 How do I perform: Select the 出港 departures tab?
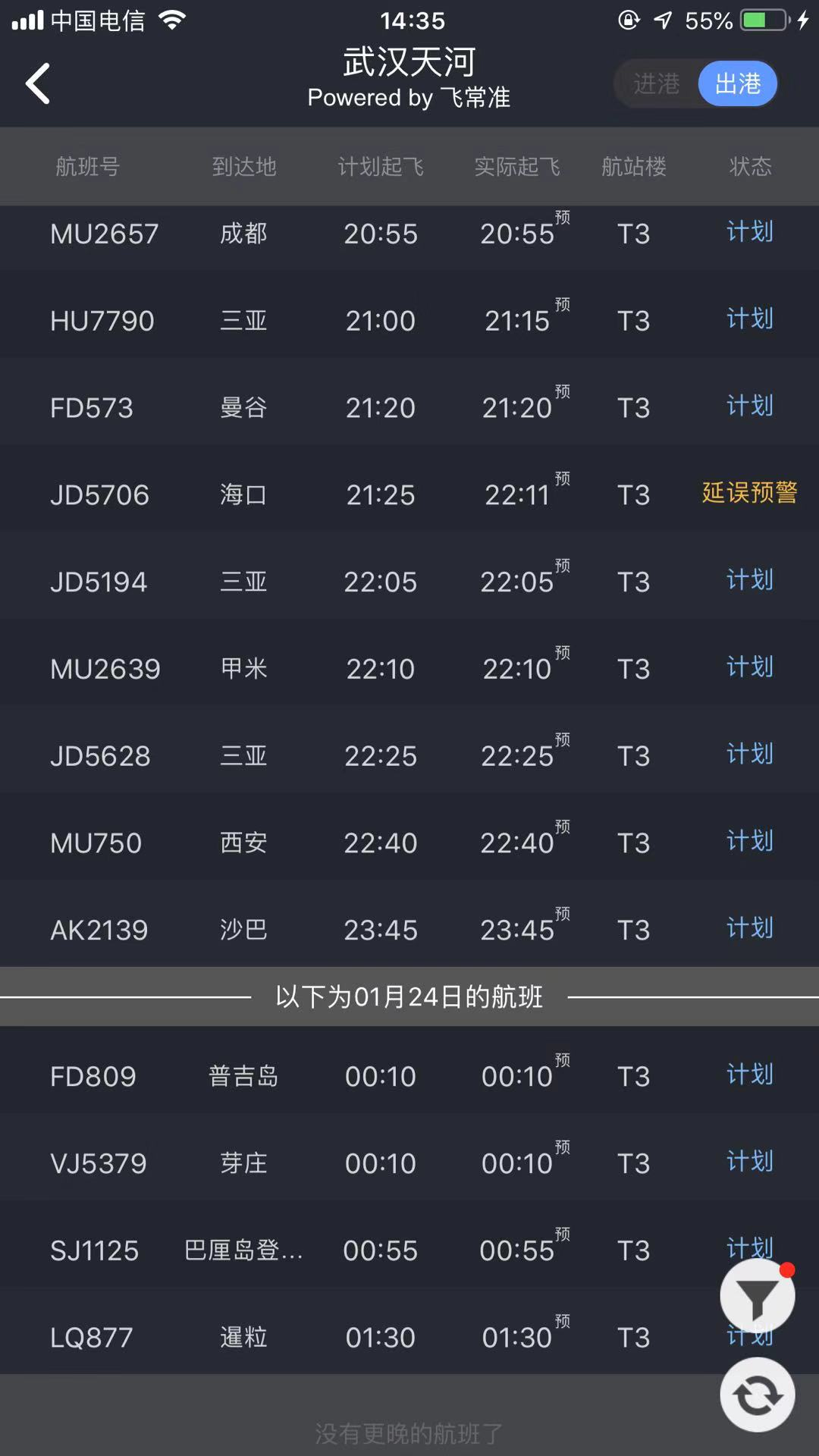click(737, 83)
